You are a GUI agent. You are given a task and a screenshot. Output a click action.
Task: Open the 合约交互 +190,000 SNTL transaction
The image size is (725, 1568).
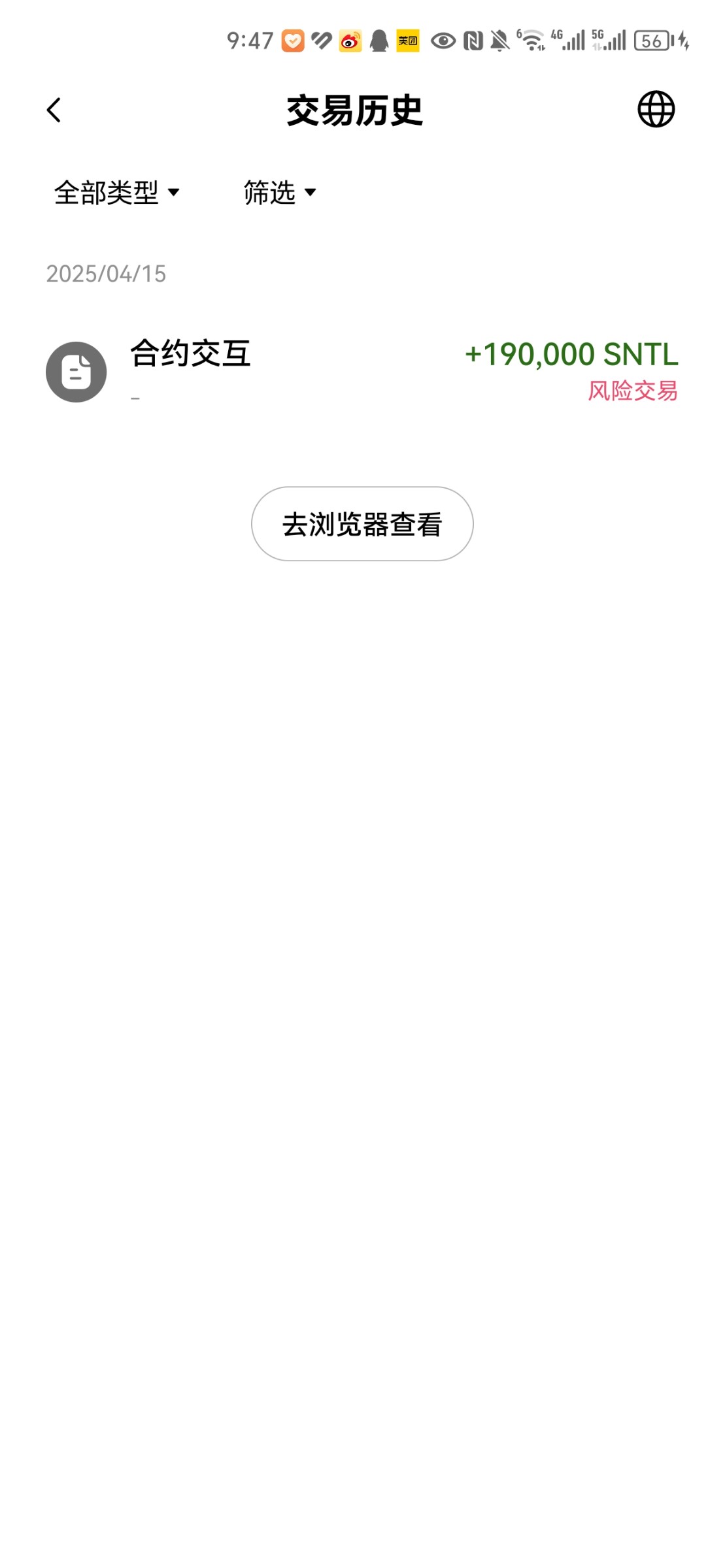point(362,371)
